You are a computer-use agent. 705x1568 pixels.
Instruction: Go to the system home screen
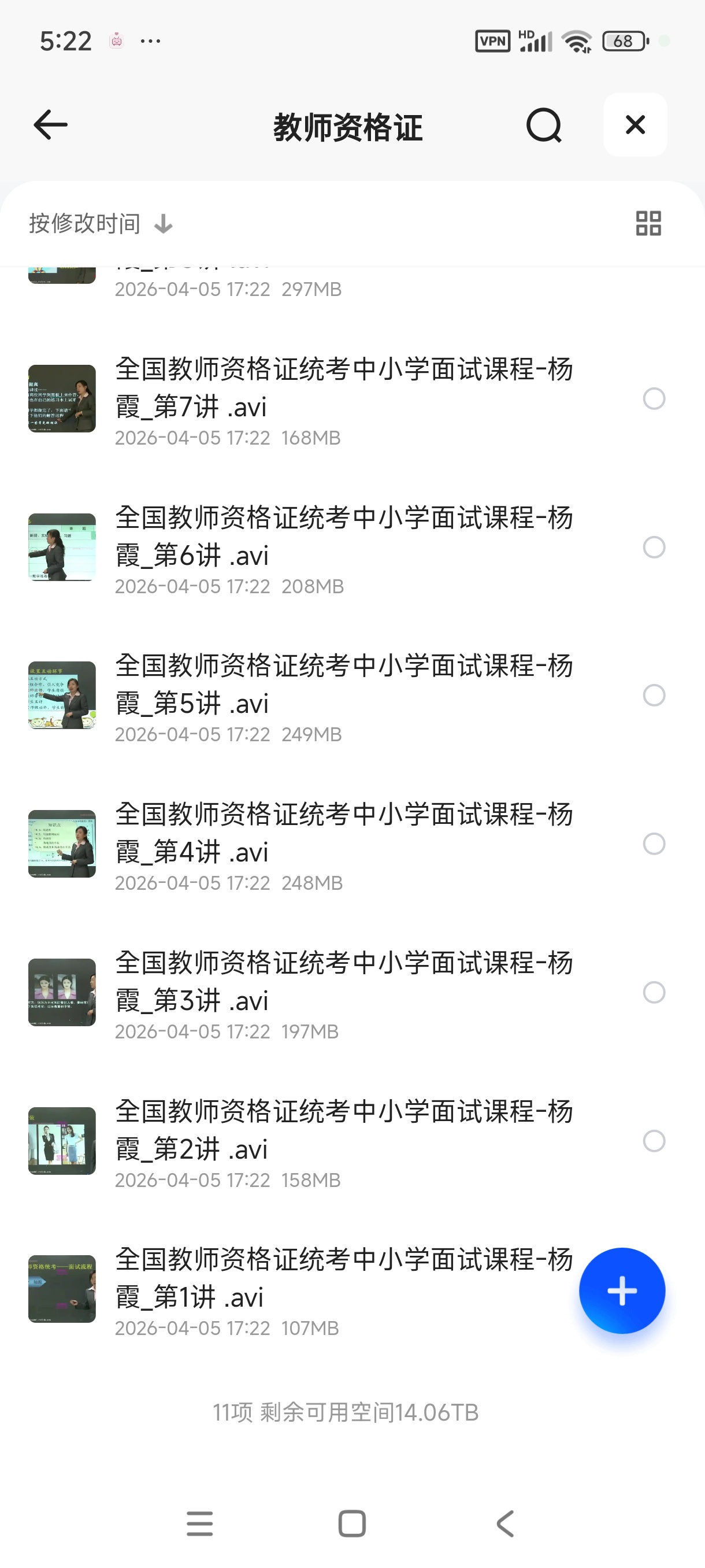[351, 1523]
